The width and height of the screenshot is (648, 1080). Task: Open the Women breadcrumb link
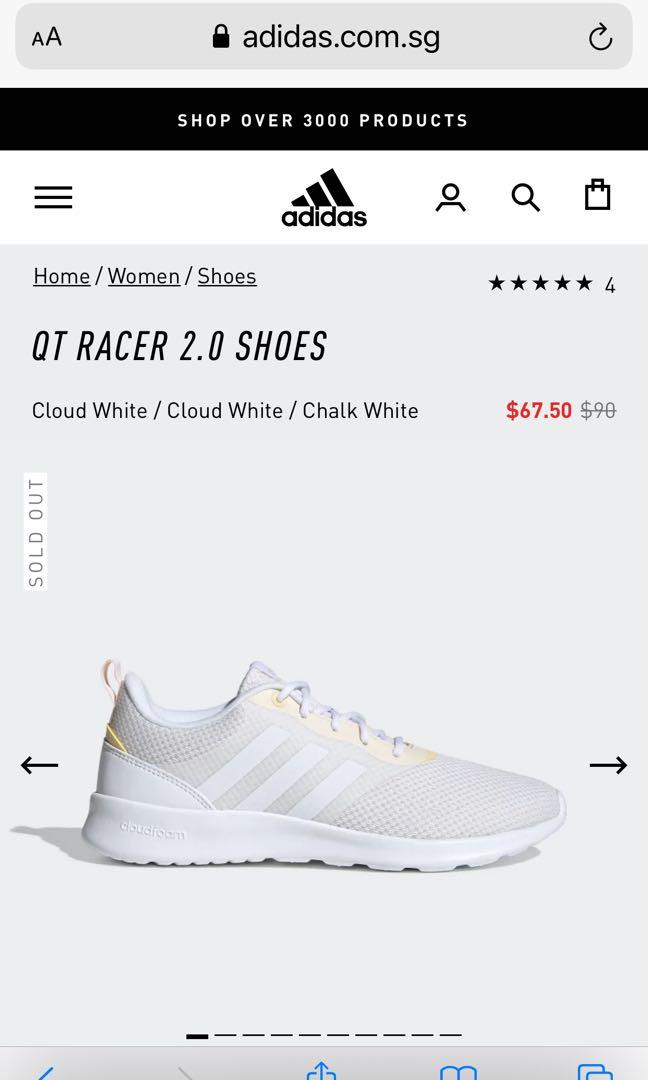144,276
